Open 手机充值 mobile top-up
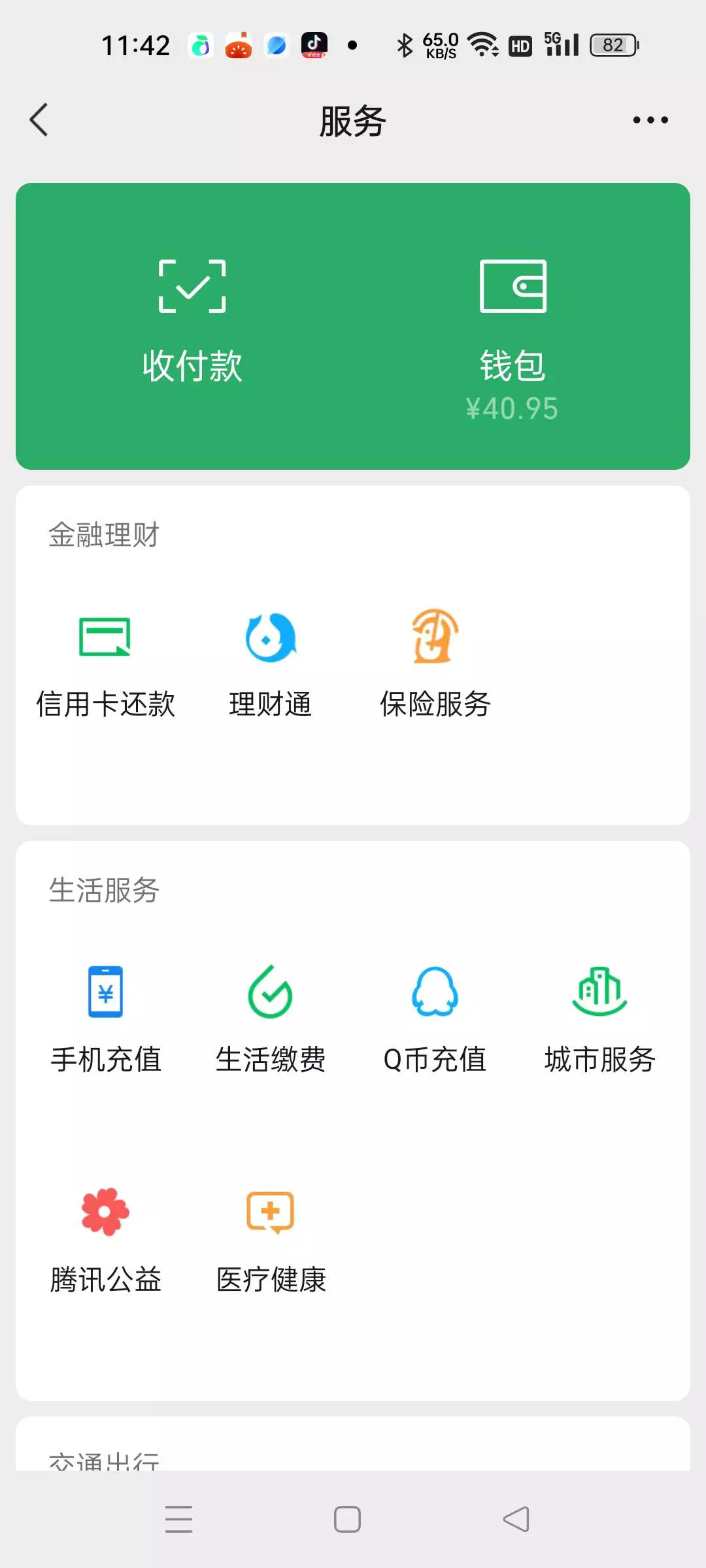Image resolution: width=706 pixels, height=1568 pixels. 105,1018
